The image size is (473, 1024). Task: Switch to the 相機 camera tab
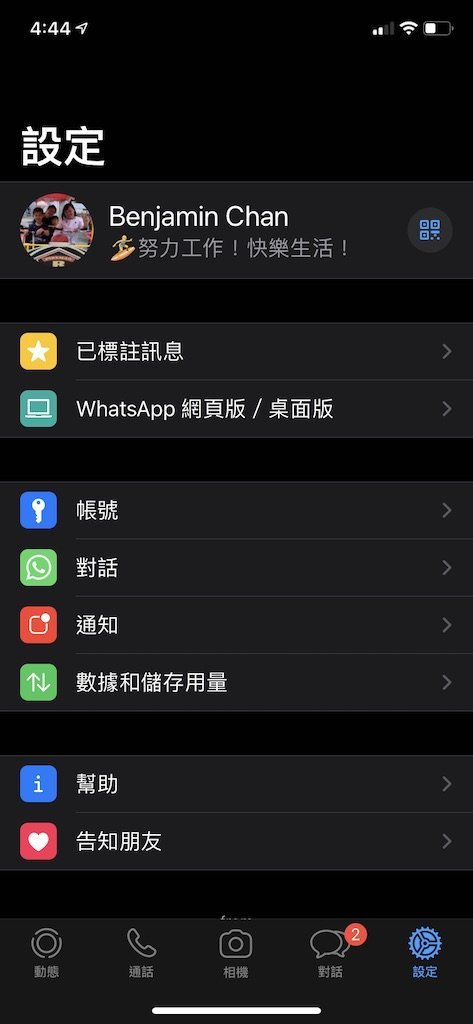(x=236, y=953)
